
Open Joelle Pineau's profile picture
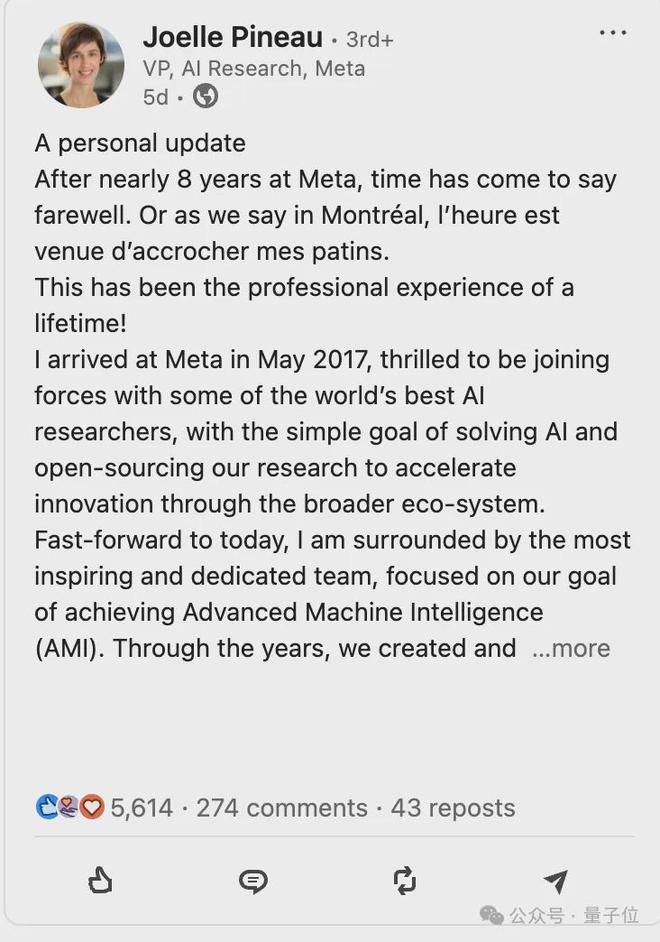coord(81,65)
